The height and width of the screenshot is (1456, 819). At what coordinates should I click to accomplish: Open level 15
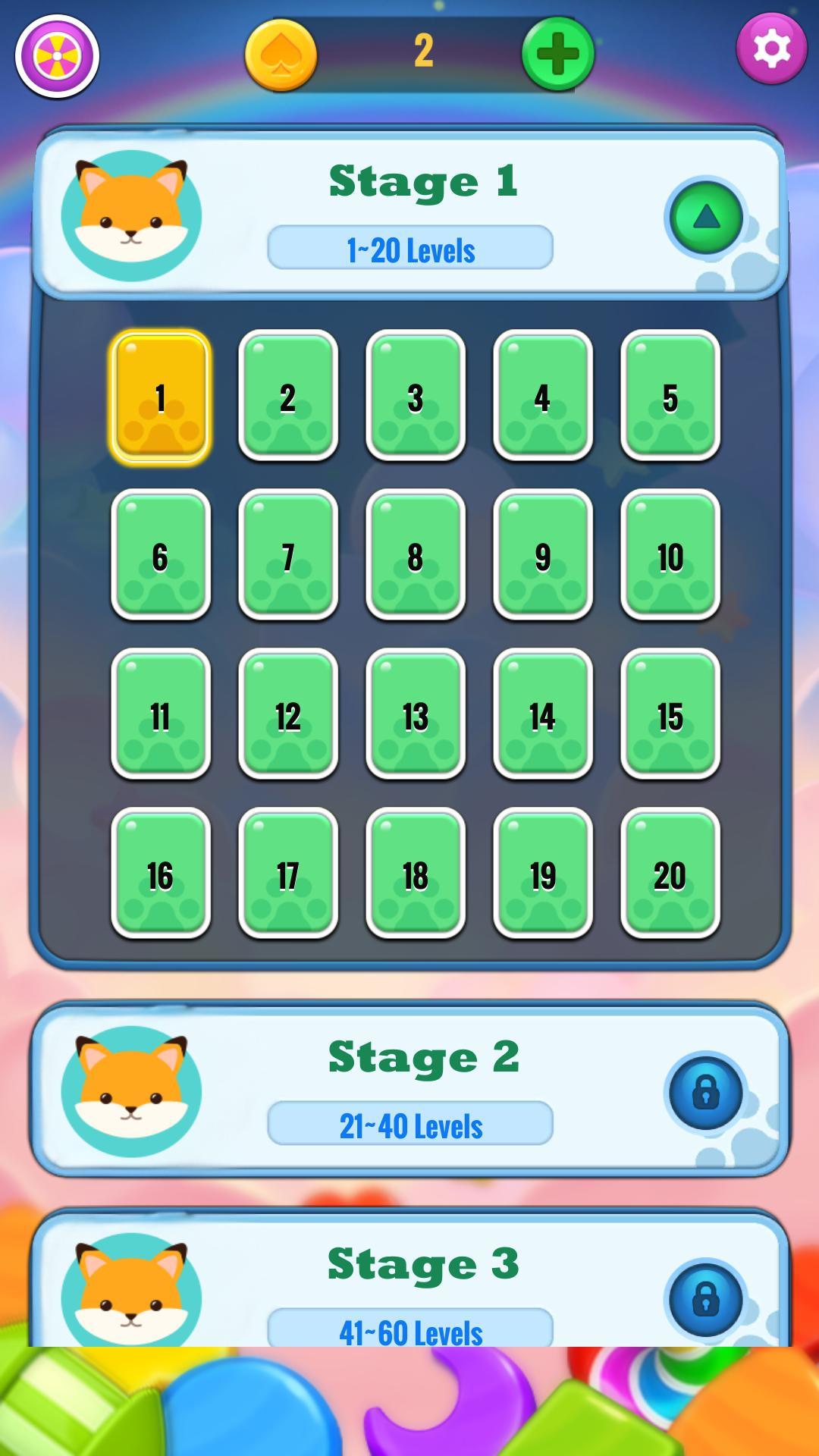pos(670,714)
